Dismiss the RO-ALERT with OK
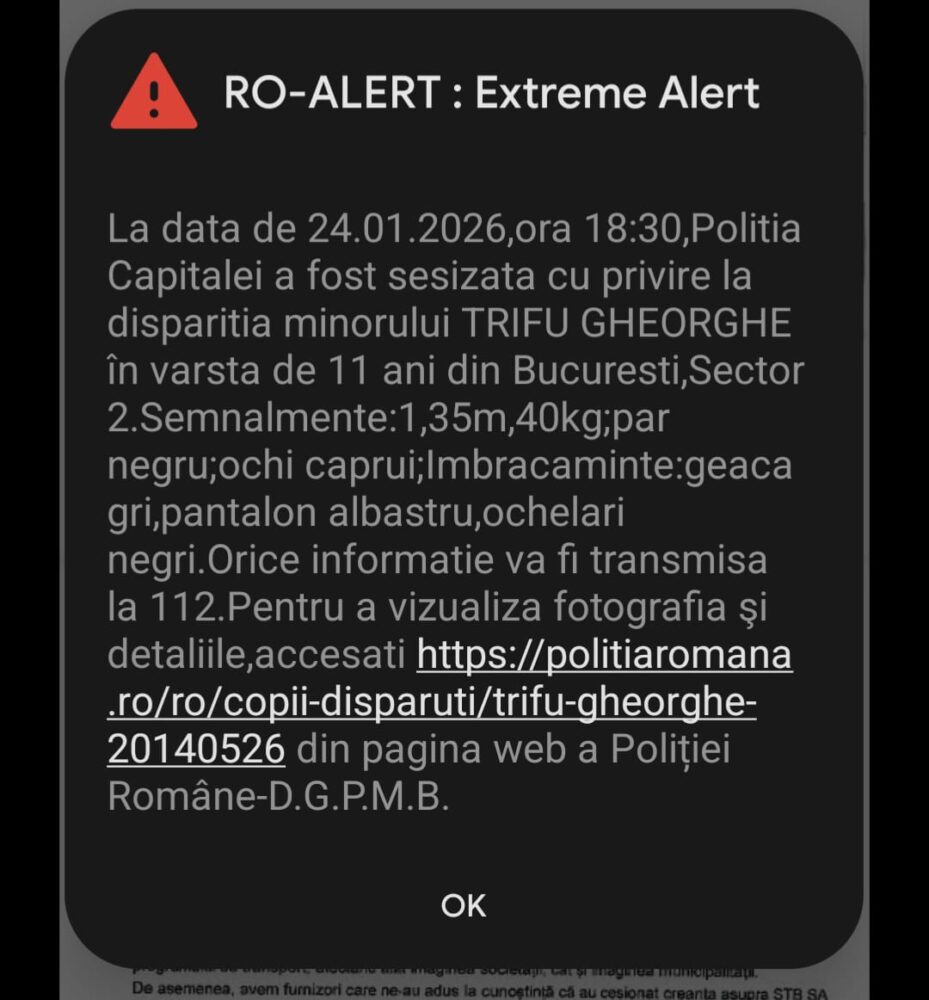929x1000 pixels. click(463, 905)
